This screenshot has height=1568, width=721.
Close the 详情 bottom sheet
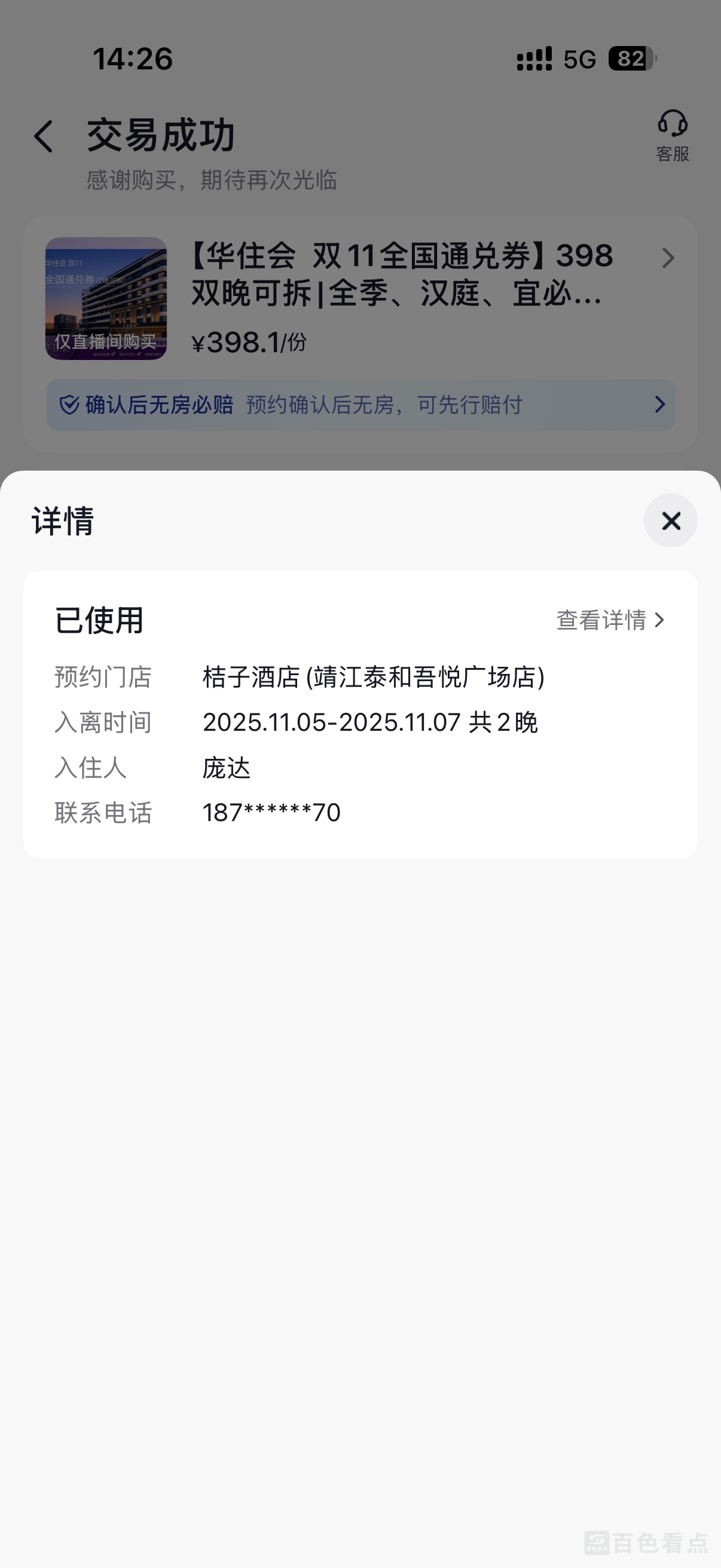click(671, 520)
